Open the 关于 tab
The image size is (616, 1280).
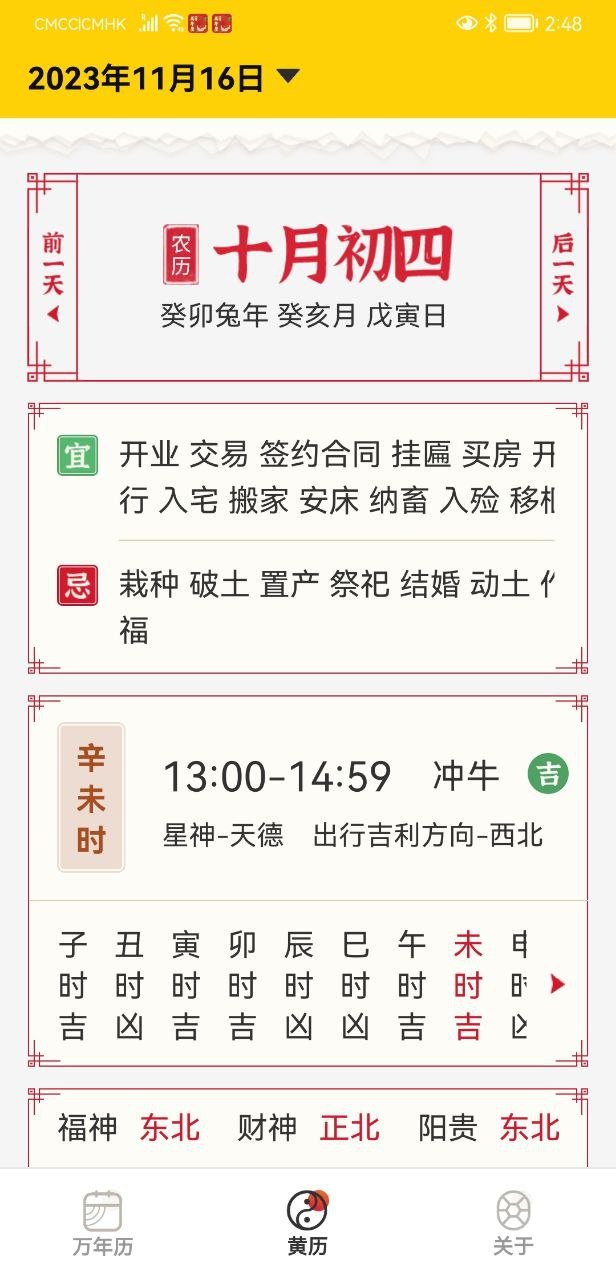coord(513,1222)
